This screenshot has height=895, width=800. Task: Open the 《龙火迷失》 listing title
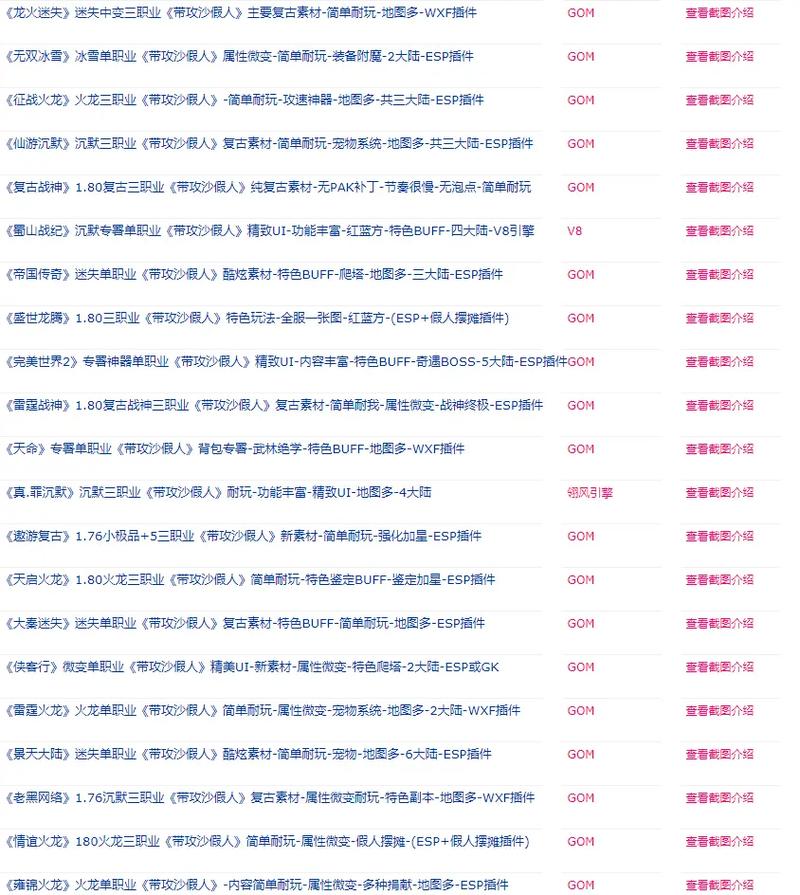[240, 13]
